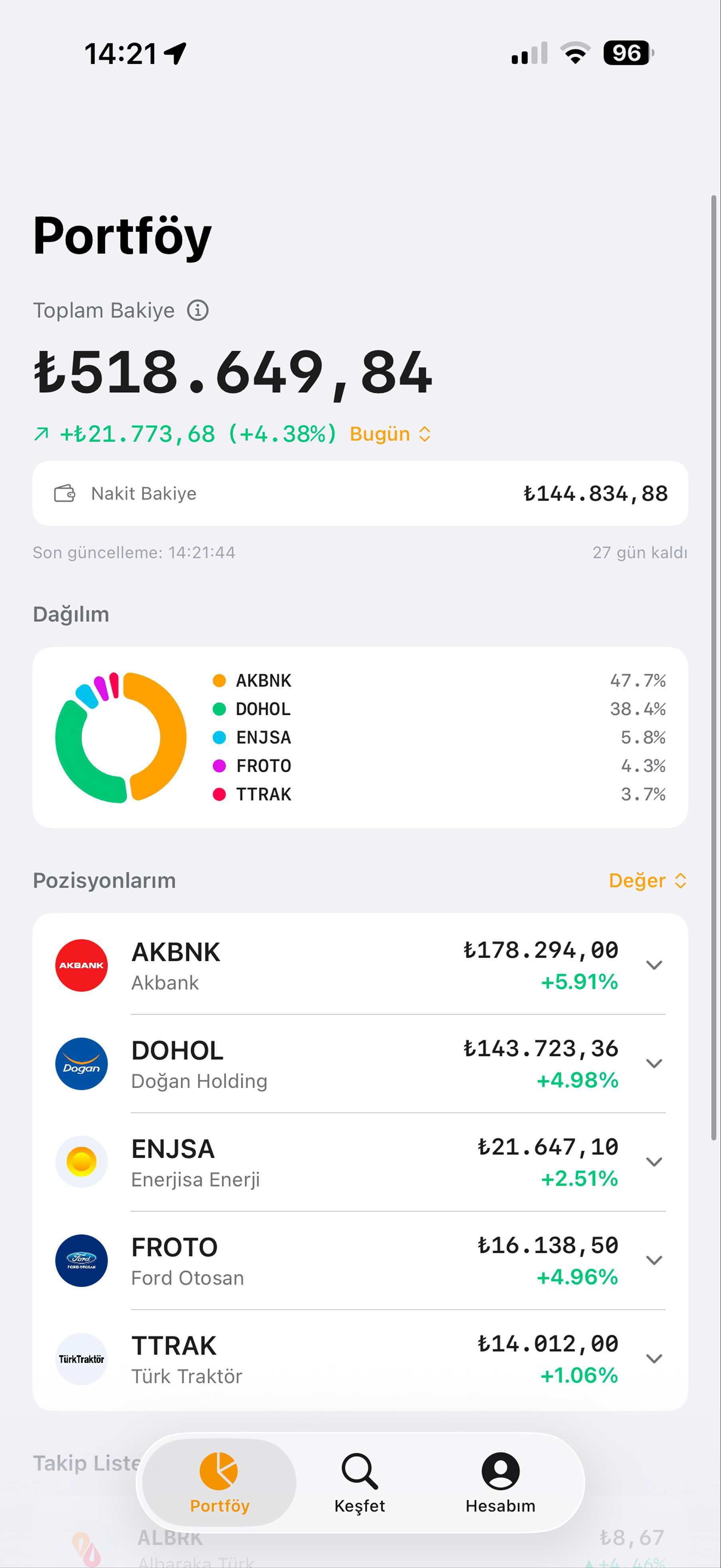Open the Toplam Bakiye info icon
The width and height of the screenshot is (721, 1568).
197,310
